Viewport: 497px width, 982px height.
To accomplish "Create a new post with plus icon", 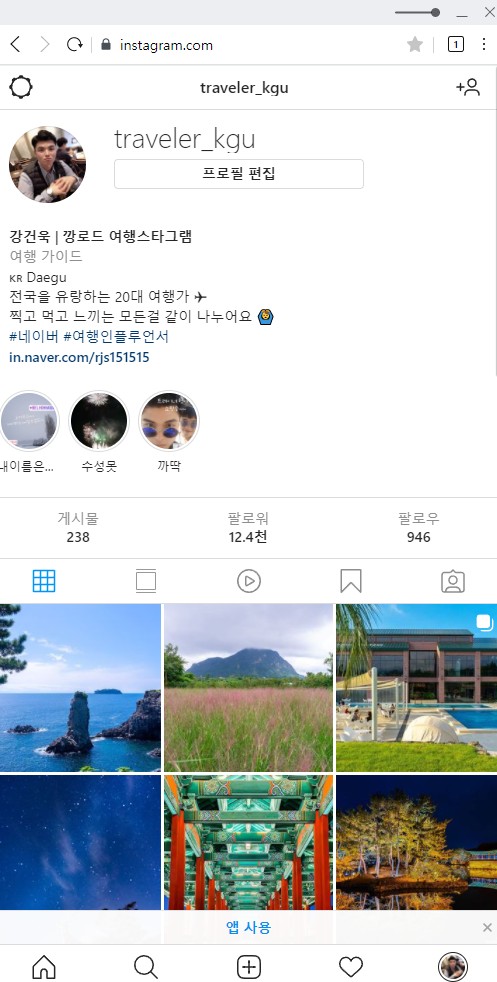I will (248, 966).
